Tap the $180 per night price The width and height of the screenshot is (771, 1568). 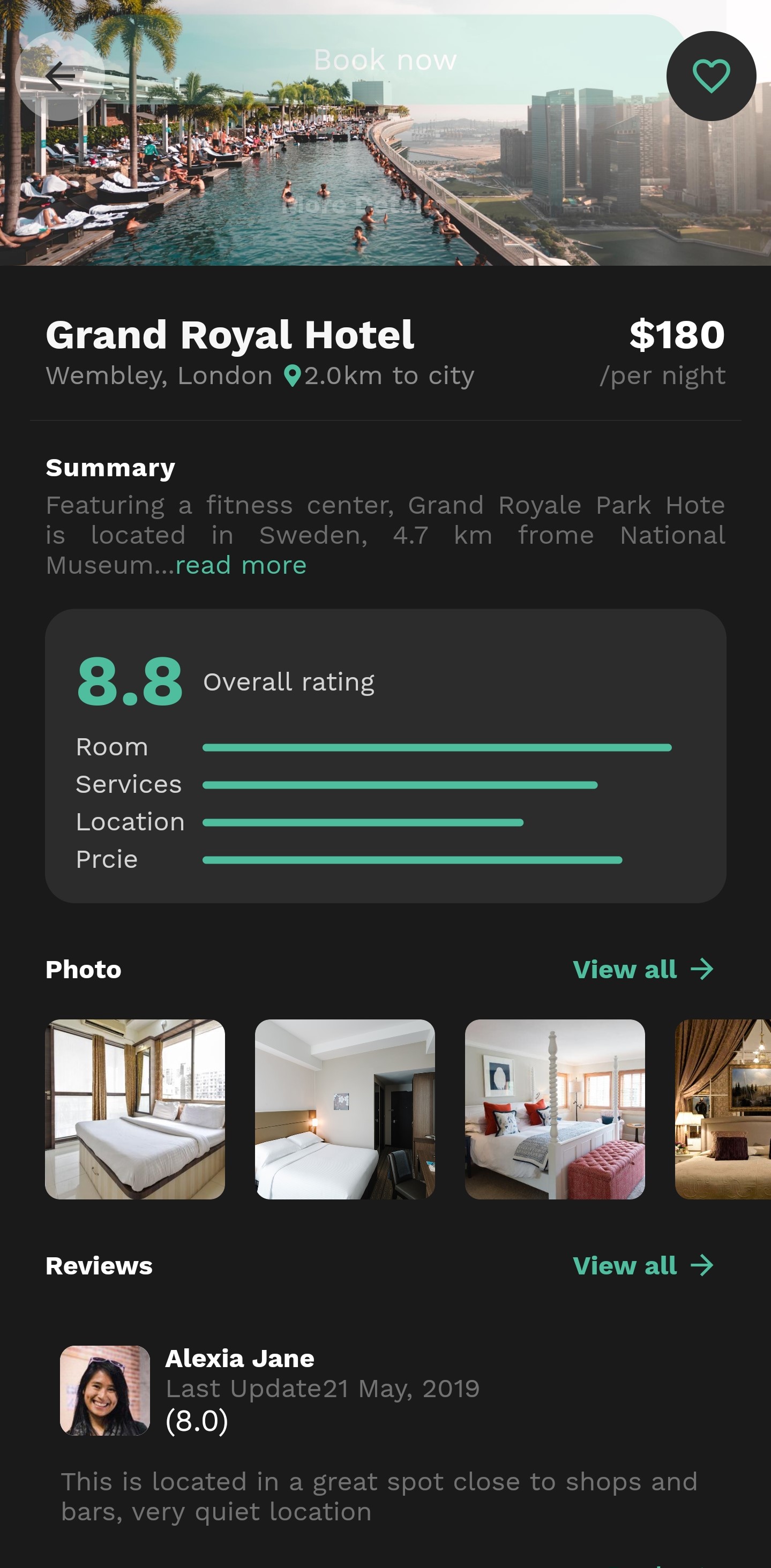[x=676, y=333]
